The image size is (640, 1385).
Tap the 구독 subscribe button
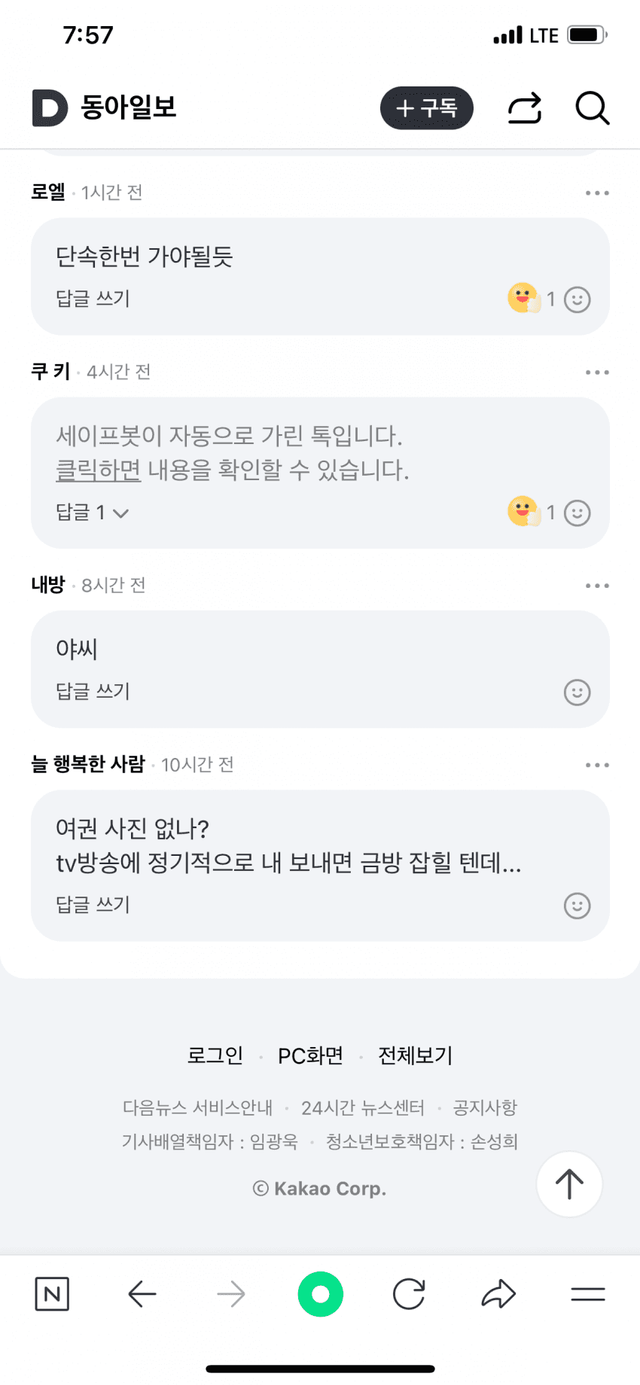point(426,108)
